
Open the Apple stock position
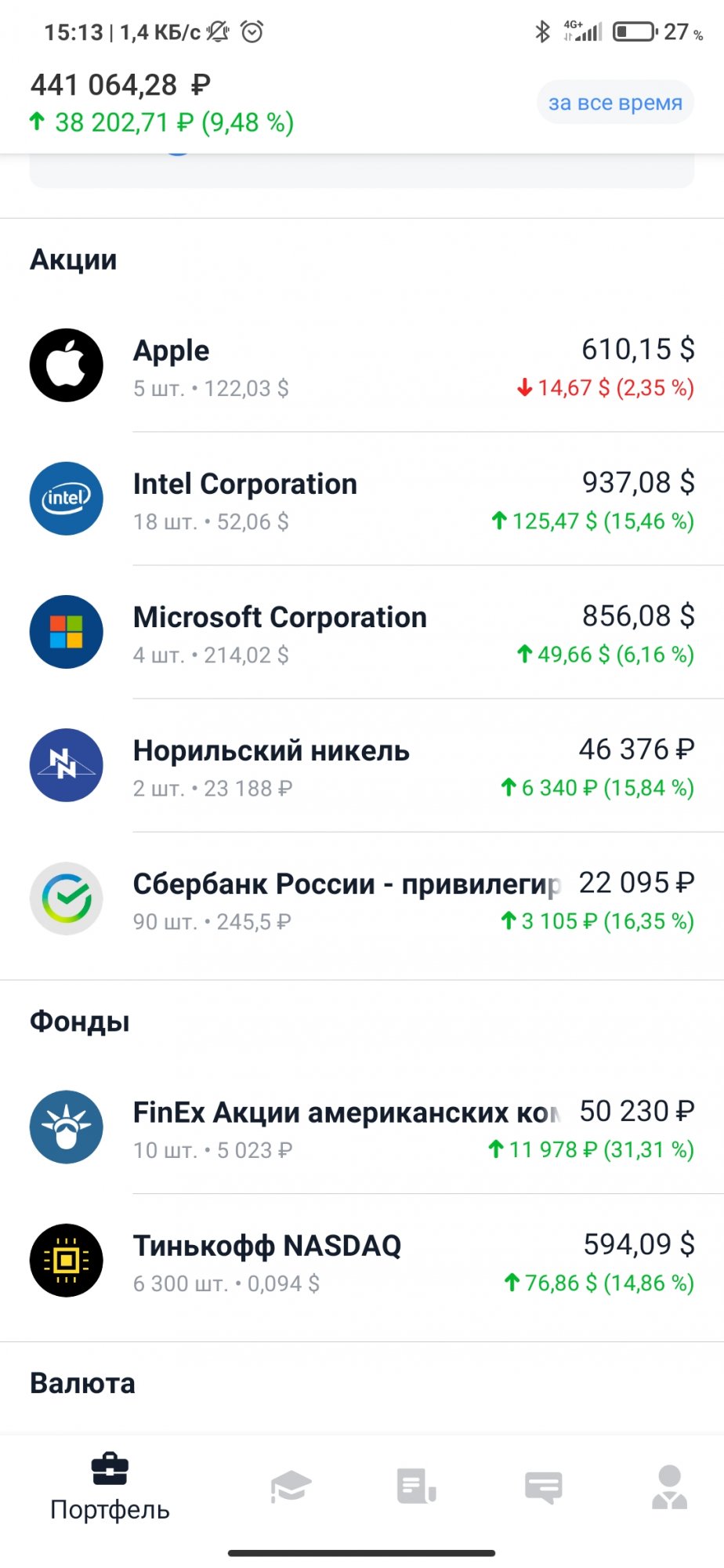362,366
